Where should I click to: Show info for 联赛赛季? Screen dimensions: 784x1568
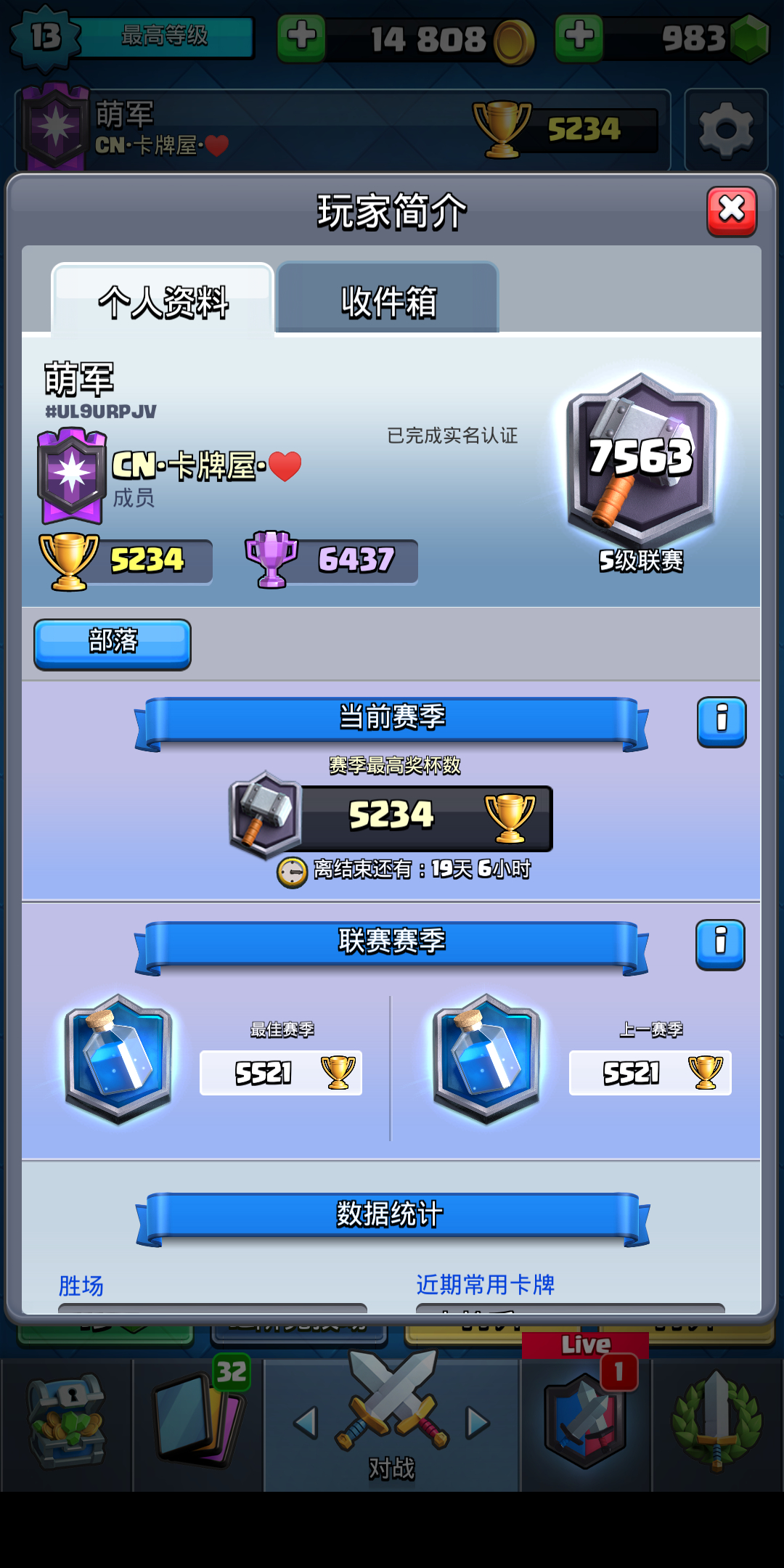tap(720, 944)
